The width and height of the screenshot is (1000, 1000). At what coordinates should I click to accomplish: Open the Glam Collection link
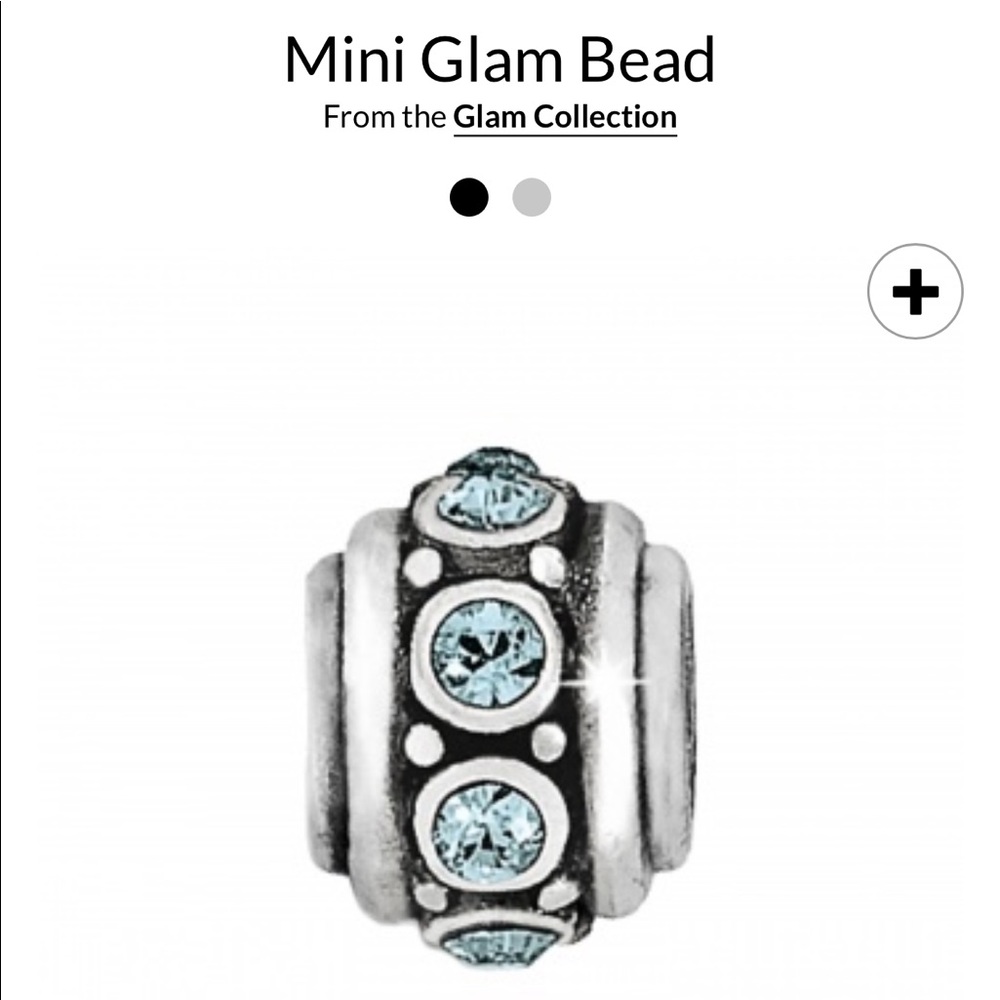coord(565,117)
